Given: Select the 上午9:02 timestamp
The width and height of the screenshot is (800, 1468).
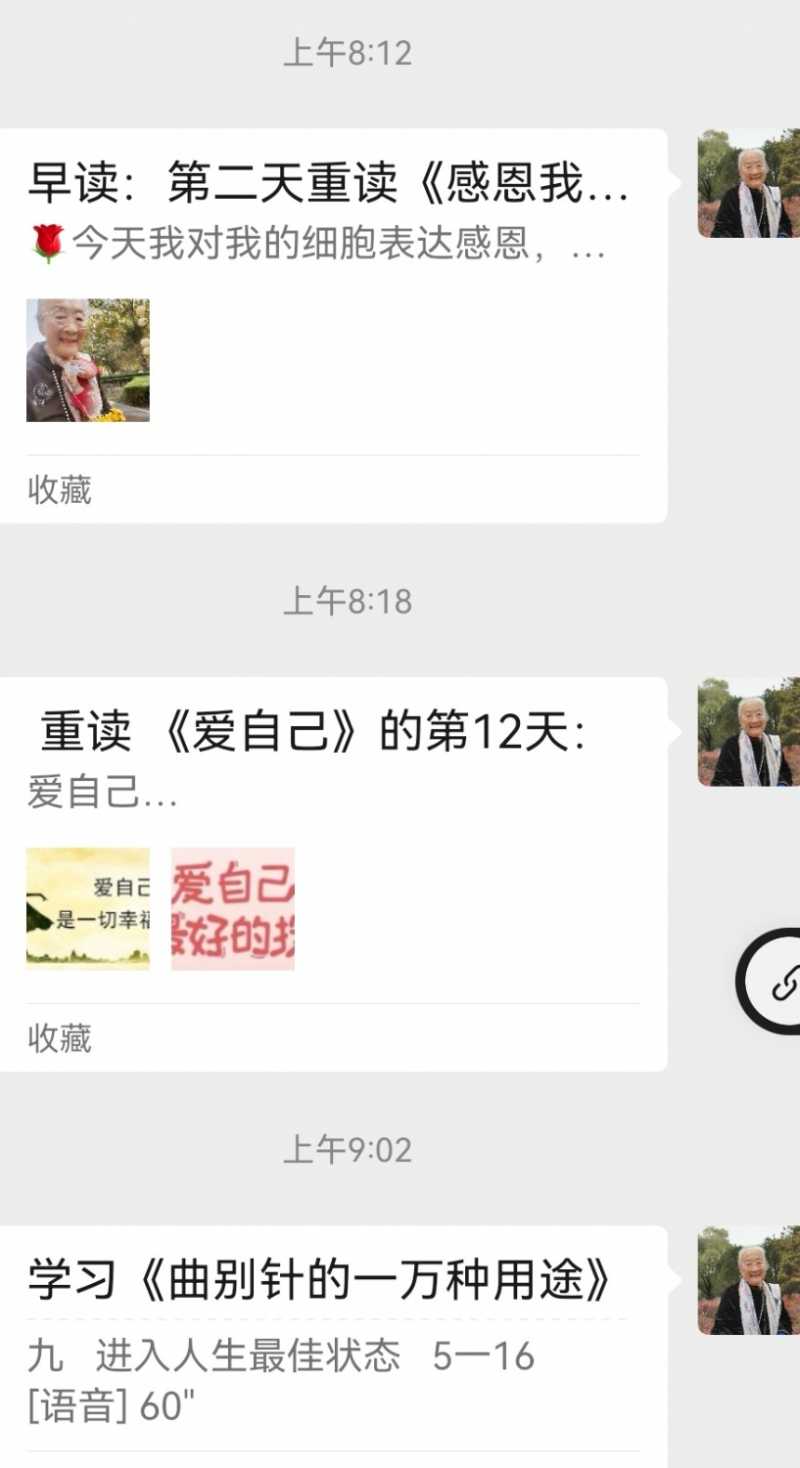Looking at the screenshot, I should (347, 1152).
